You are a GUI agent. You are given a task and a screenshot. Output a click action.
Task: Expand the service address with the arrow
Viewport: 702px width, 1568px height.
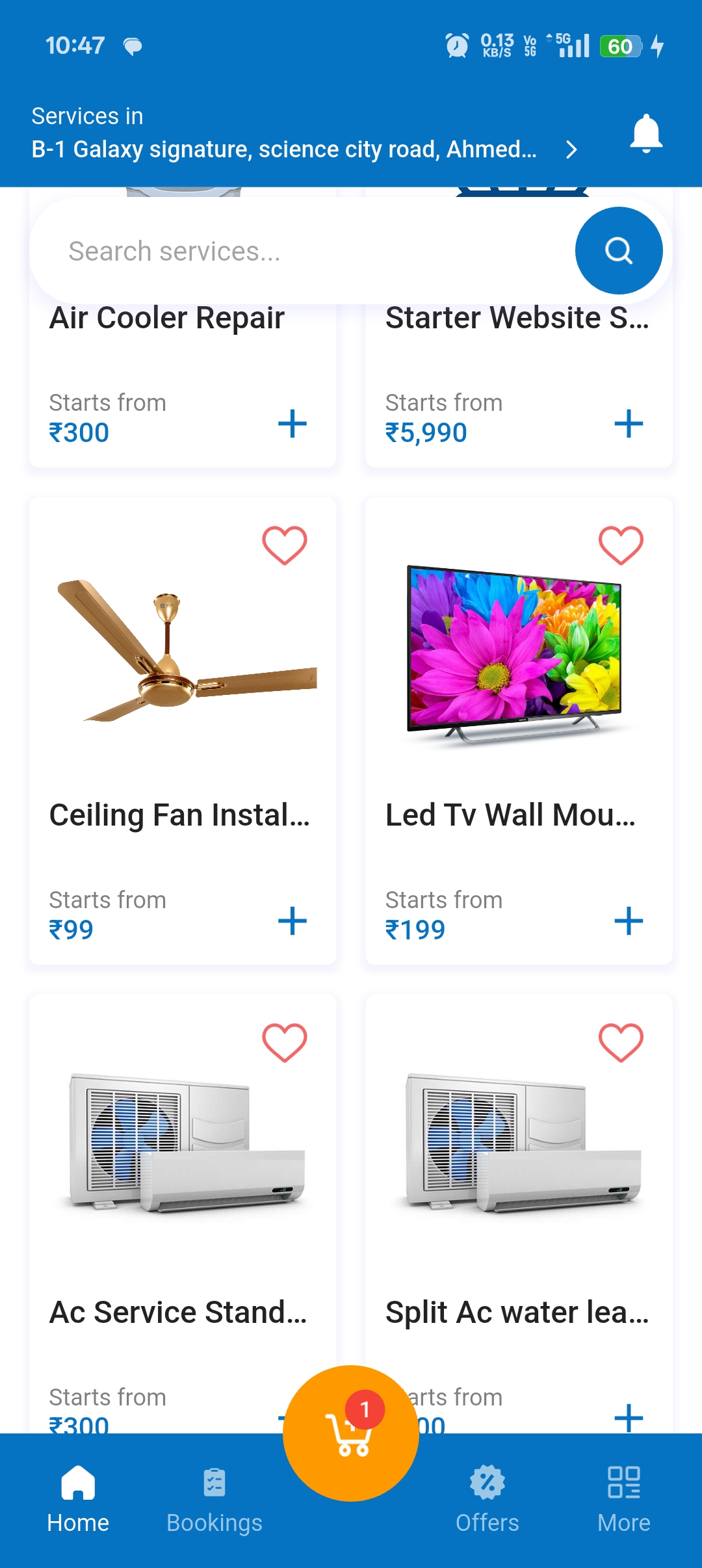(x=571, y=149)
